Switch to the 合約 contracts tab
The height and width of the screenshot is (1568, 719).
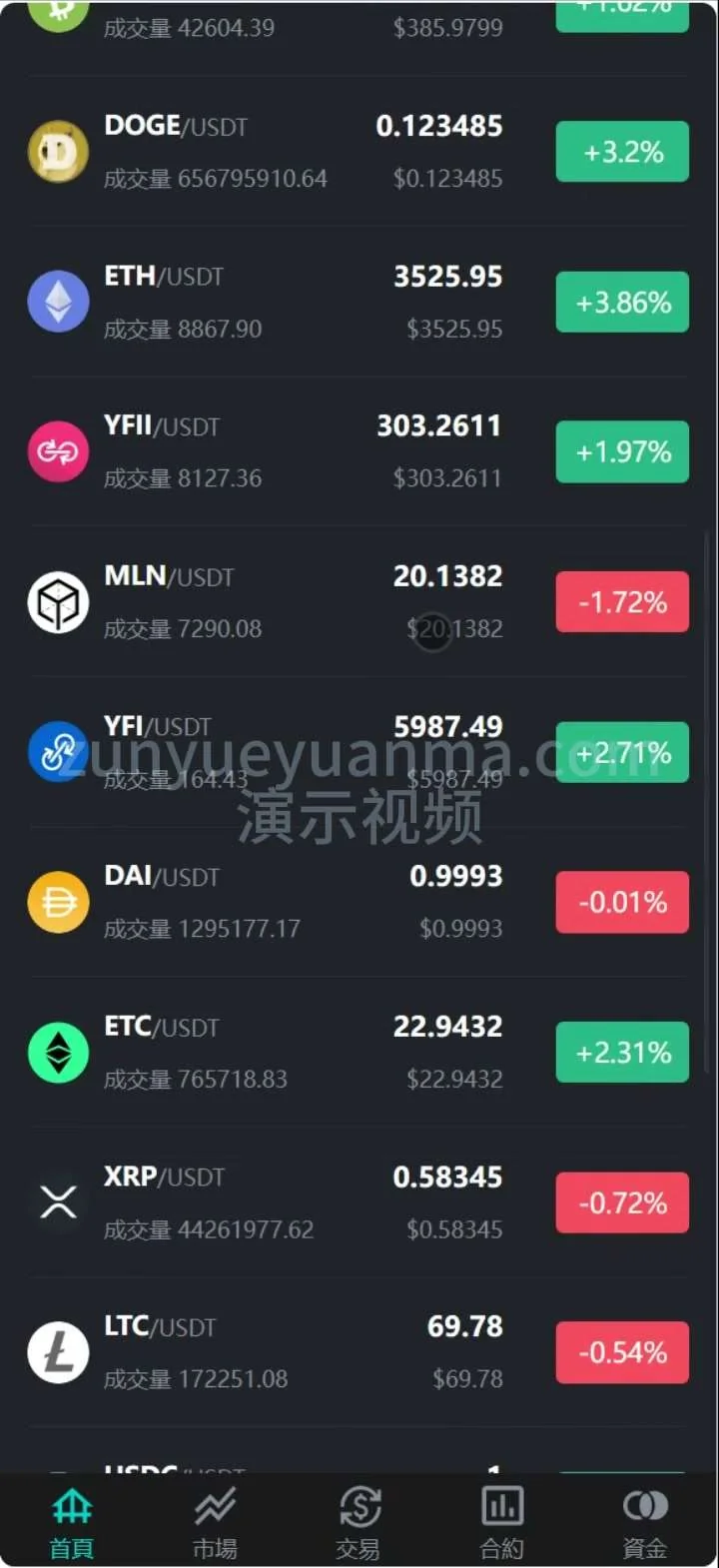point(501,1523)
